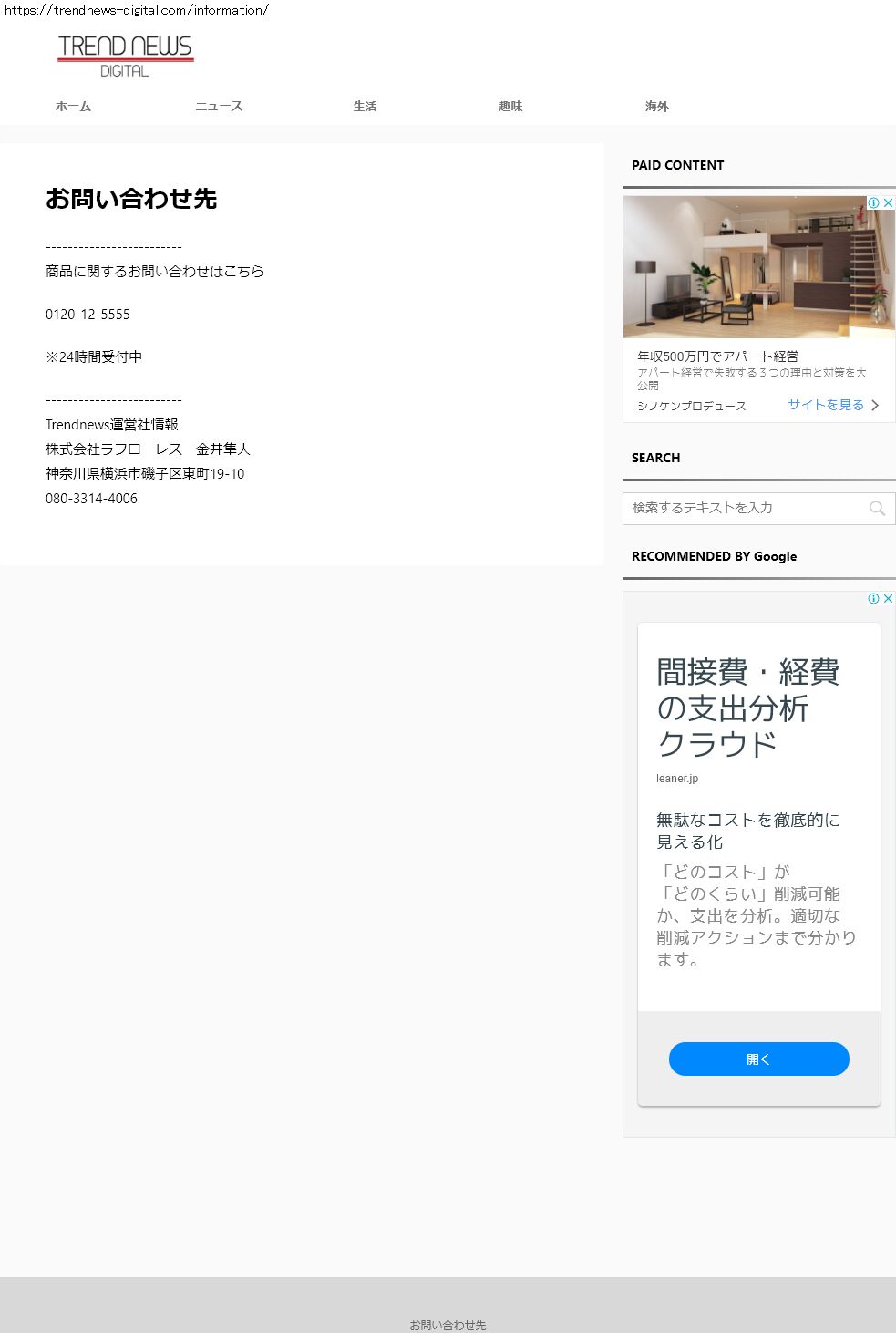
Task: Tap the Trend News Digital logo
Action: 125,56
